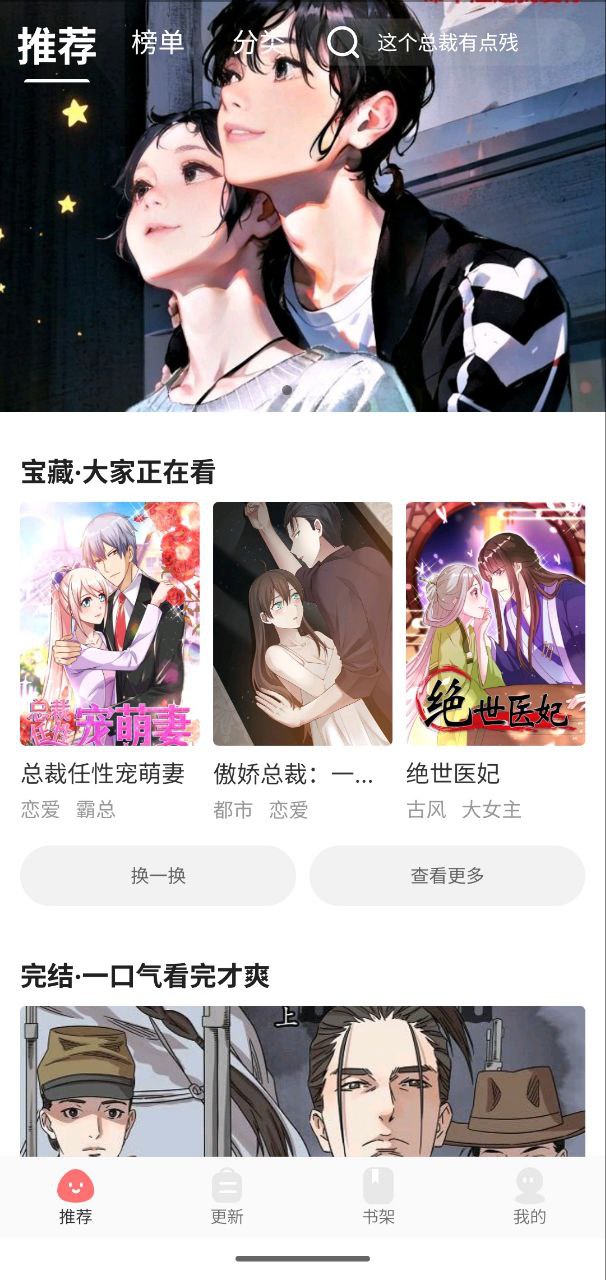Go to the 更新 bottom tab
Screen dimensions: 606x1280
[227, 1197]
